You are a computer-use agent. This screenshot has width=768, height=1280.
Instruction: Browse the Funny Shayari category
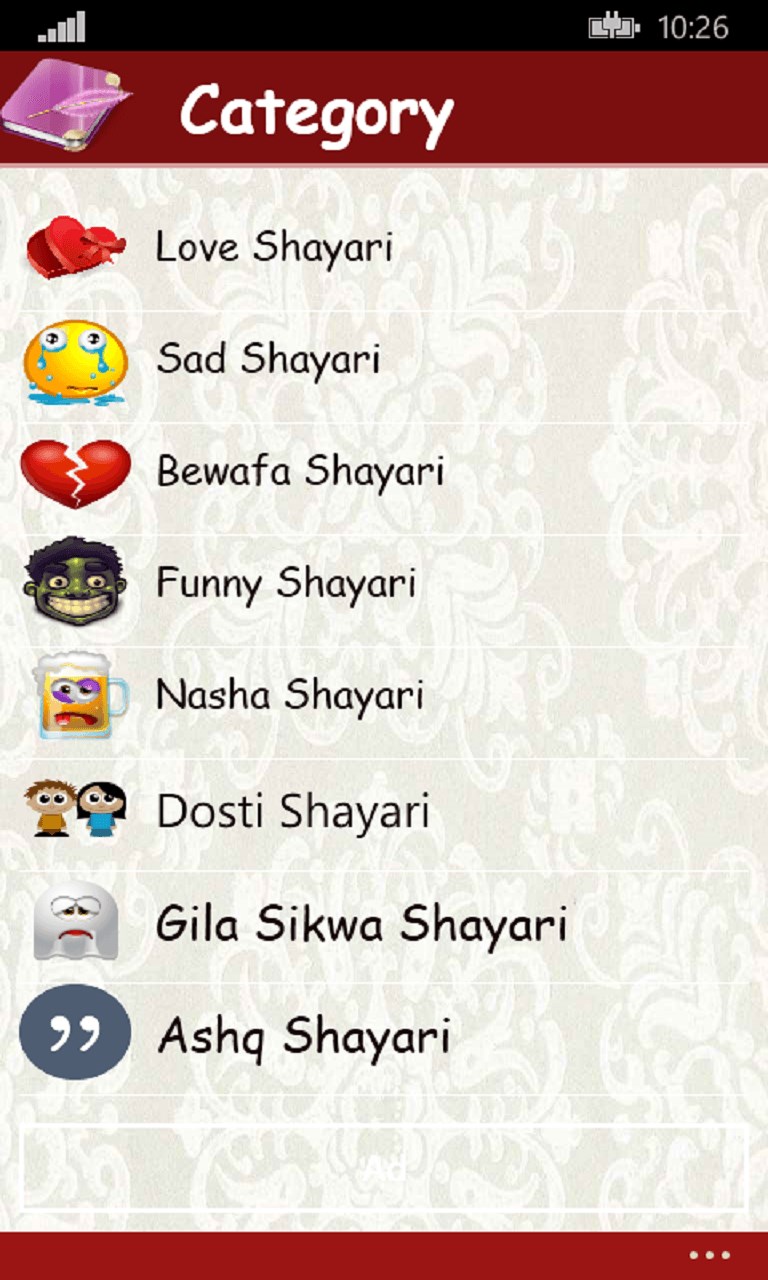click(x=285, y=583)
